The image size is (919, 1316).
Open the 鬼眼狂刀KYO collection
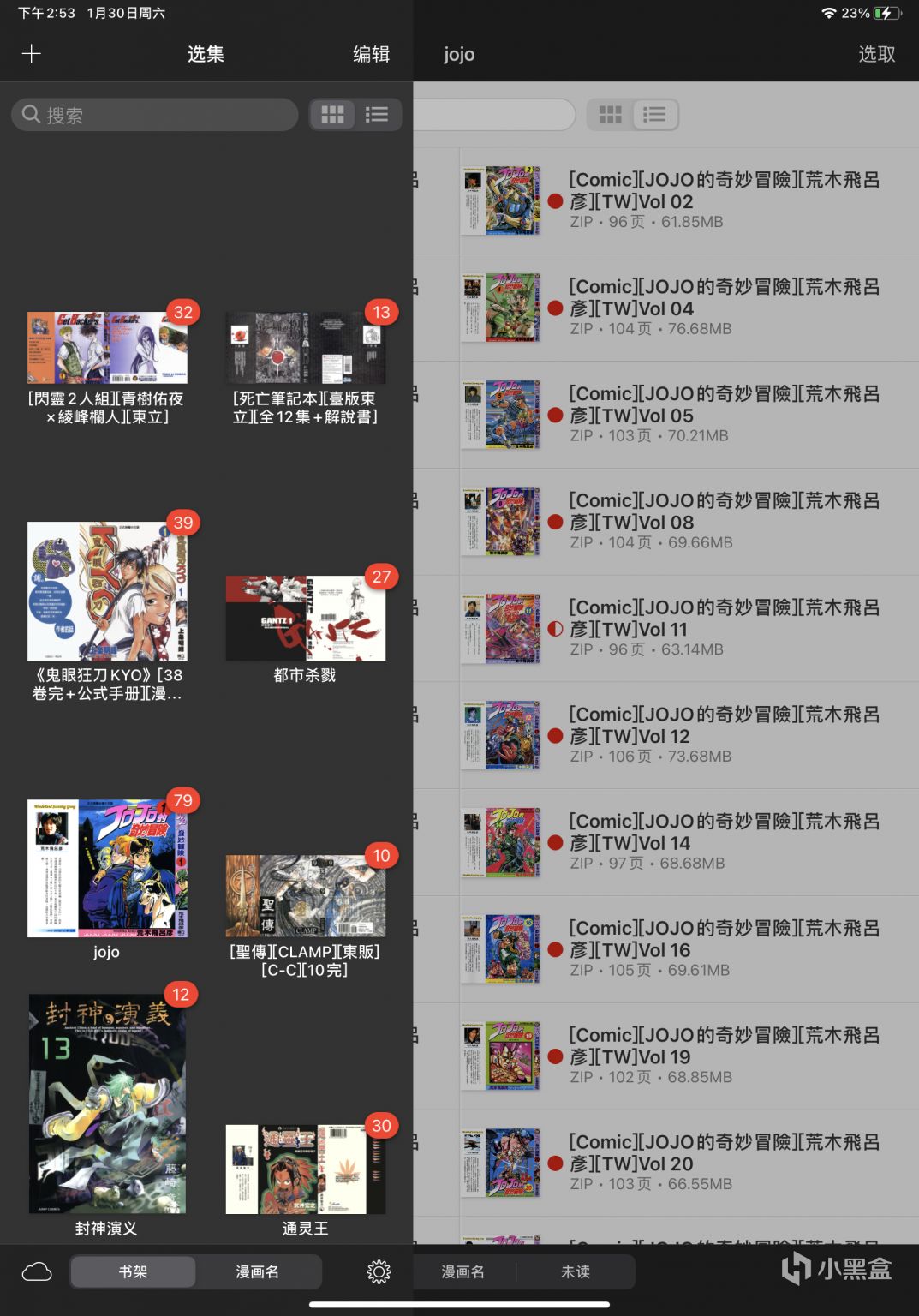coord(107,611)
